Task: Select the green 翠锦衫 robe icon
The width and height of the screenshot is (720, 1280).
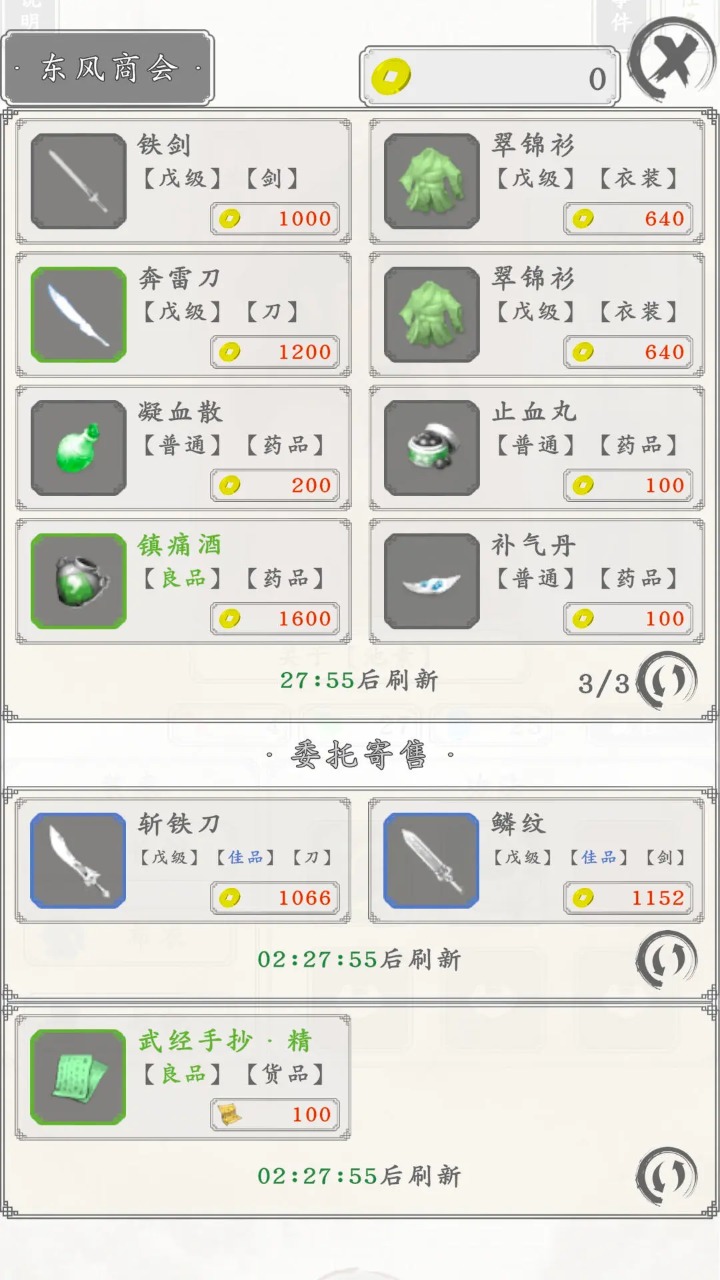Action: point(429,182)
